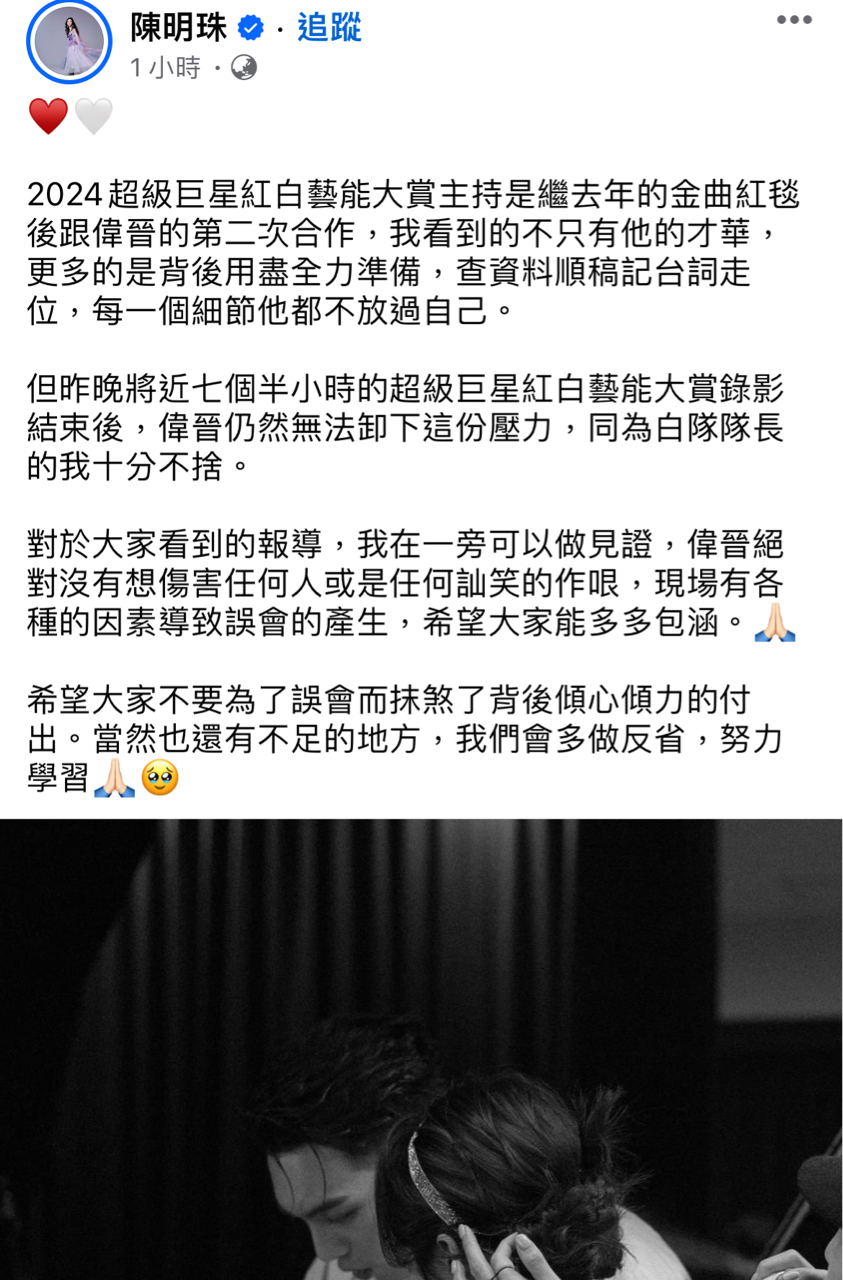Open the black-and-white post photo
843x1280 pixels.
tap(420, 1050)
